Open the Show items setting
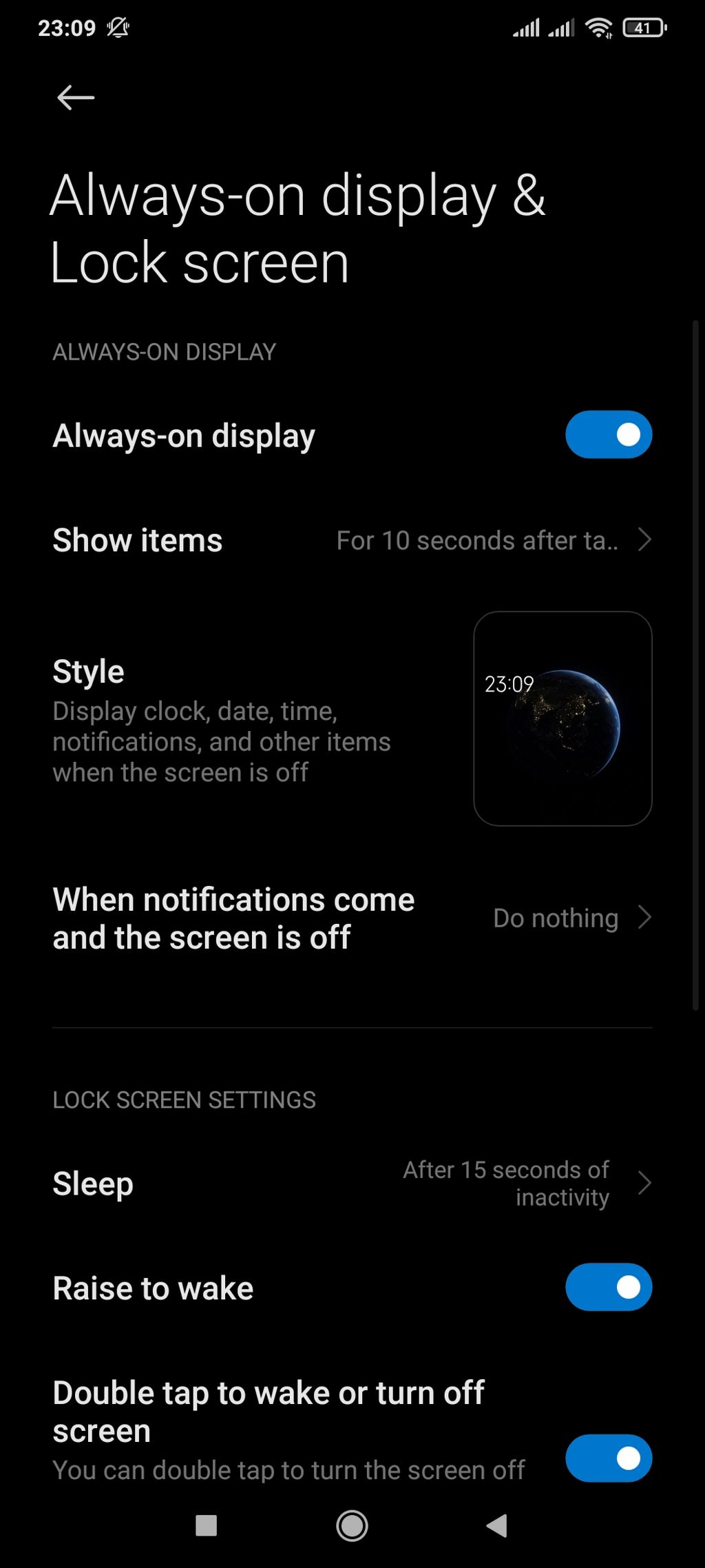This screenshot has width=705, height=1568. (352, 540)
